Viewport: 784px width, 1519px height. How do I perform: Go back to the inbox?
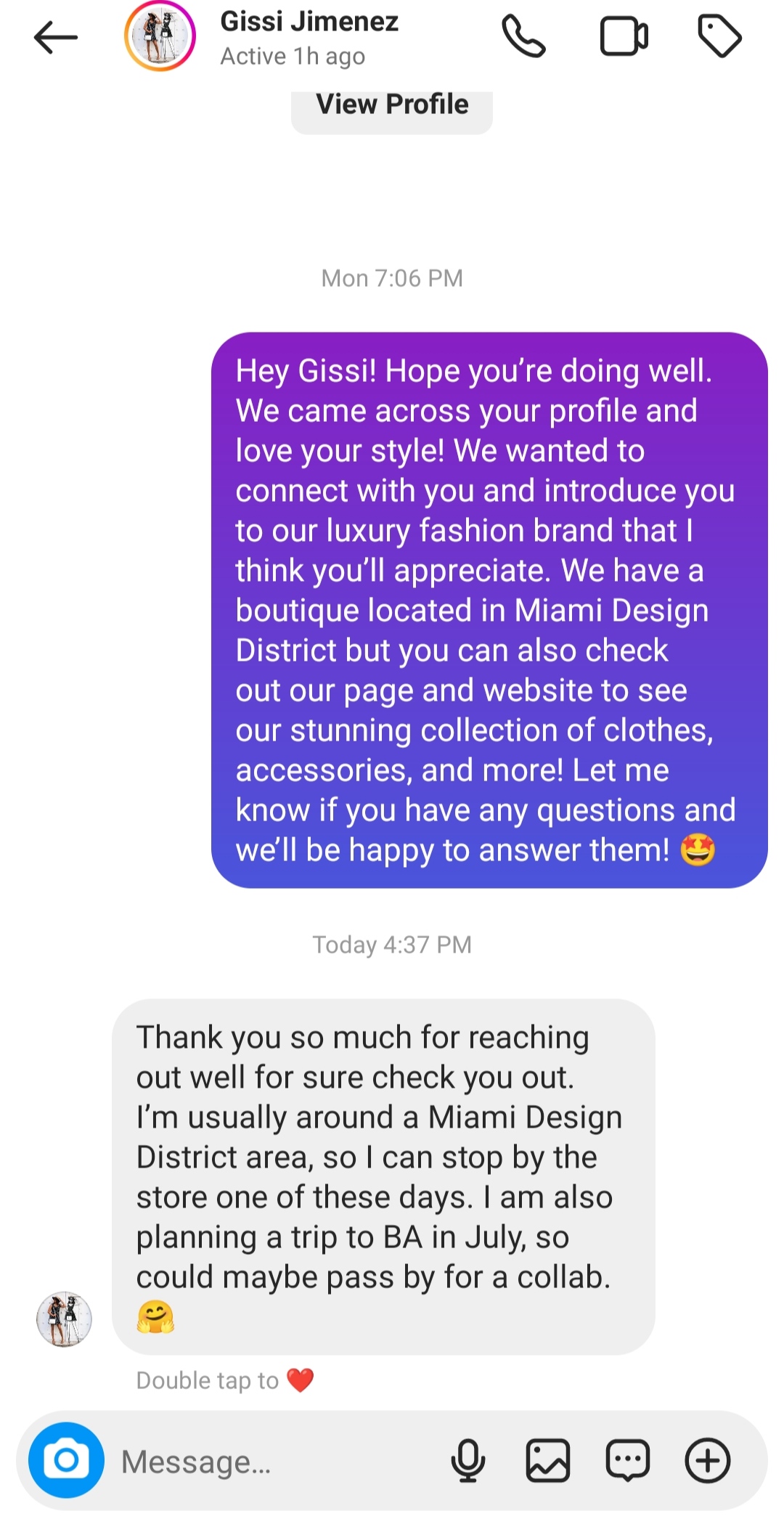click(x=55, y=37)
